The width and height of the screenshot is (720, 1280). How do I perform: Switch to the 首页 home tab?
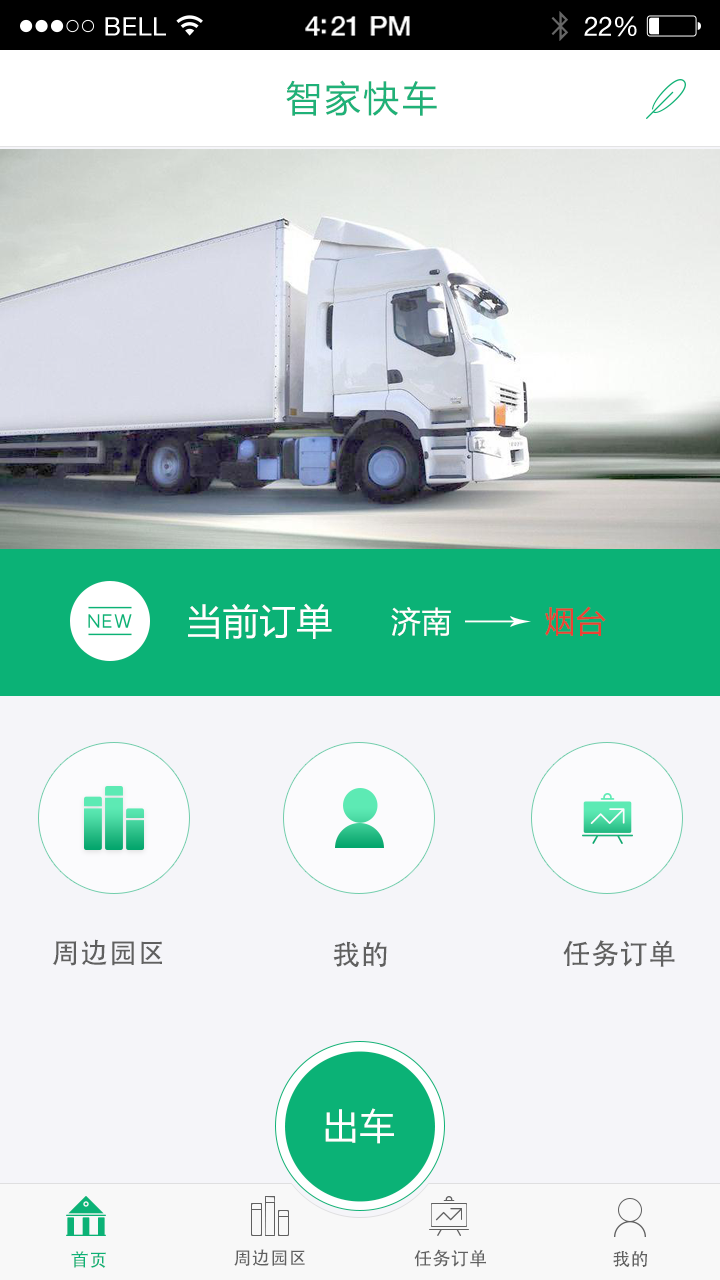tap(87, 1232)
